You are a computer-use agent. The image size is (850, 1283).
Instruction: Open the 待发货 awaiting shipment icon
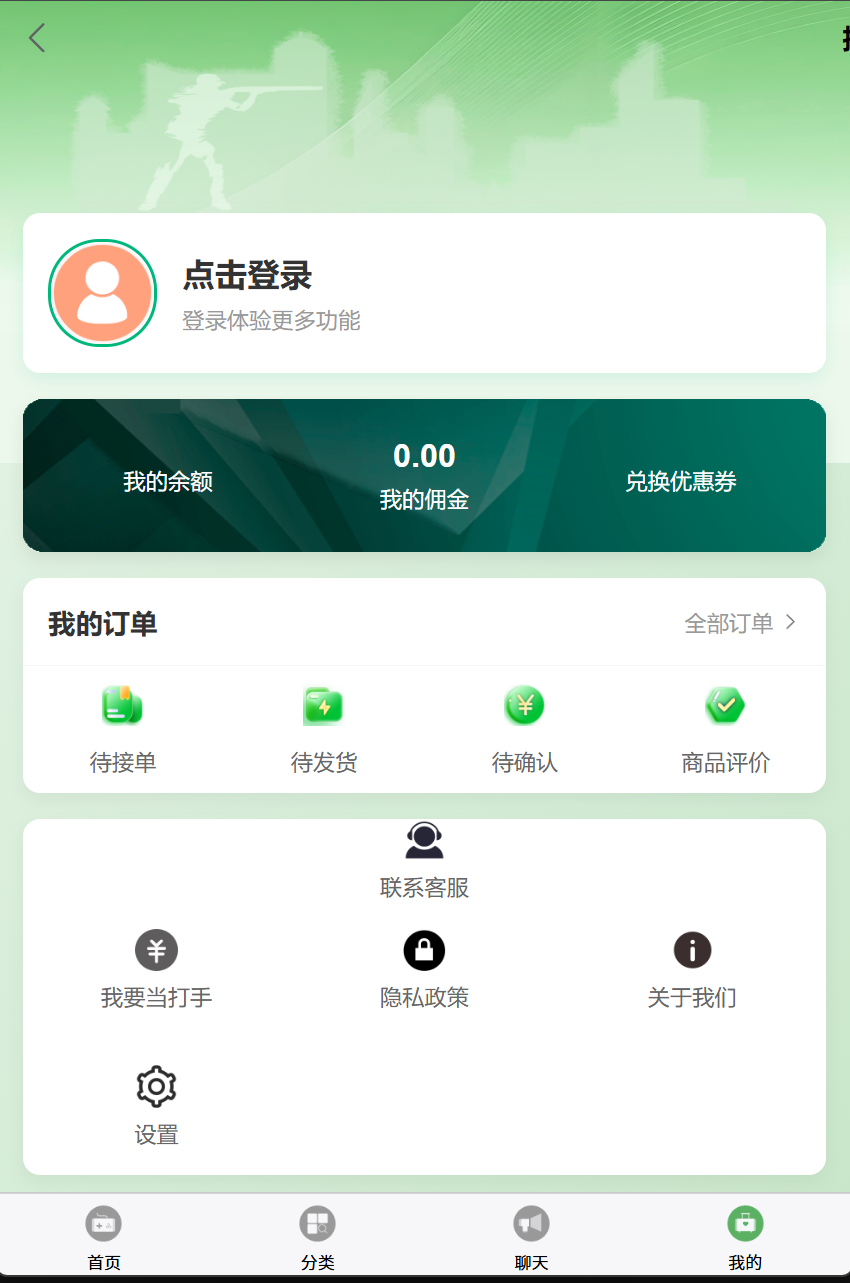pyautogui.click(x=324, y=705)
